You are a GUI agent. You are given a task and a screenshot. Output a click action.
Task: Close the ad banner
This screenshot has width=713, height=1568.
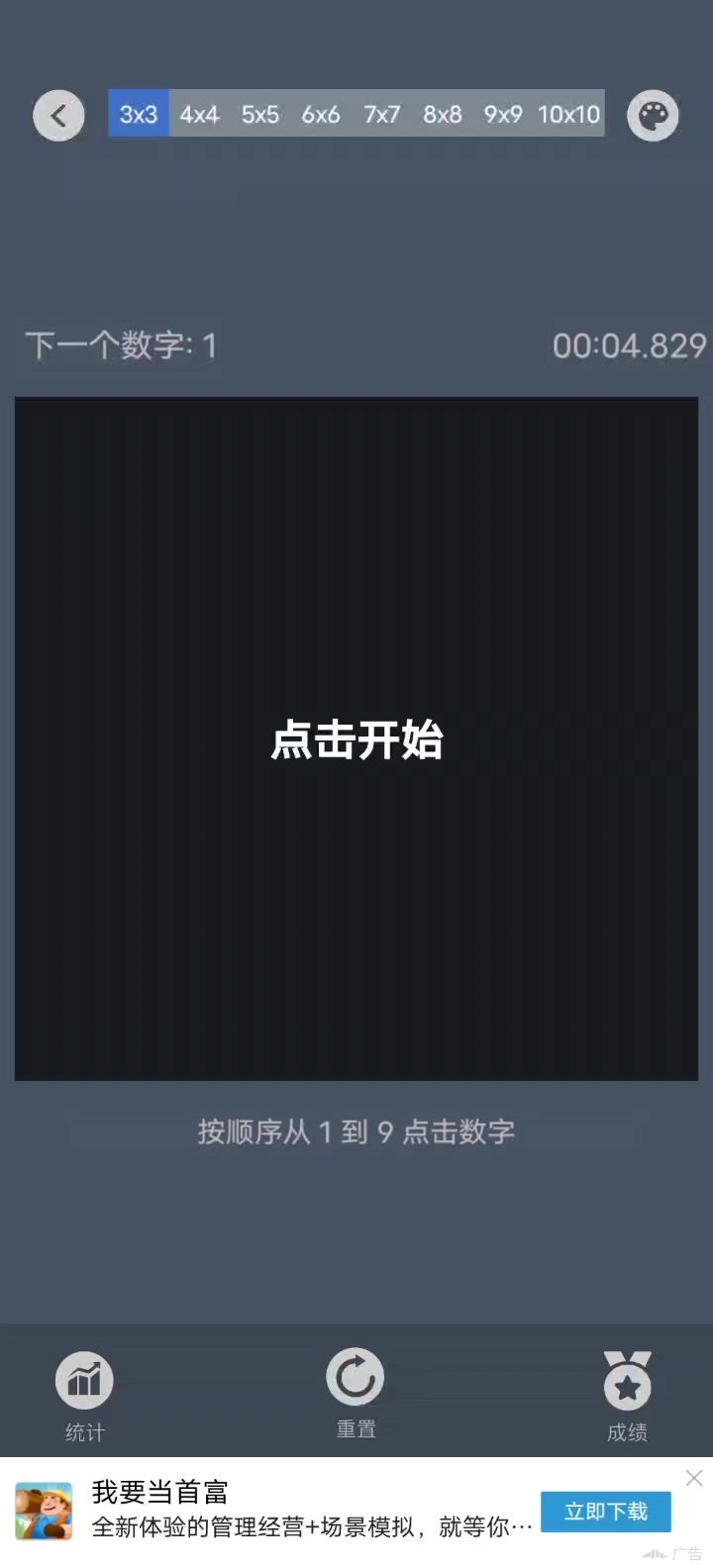point(694,1478)
